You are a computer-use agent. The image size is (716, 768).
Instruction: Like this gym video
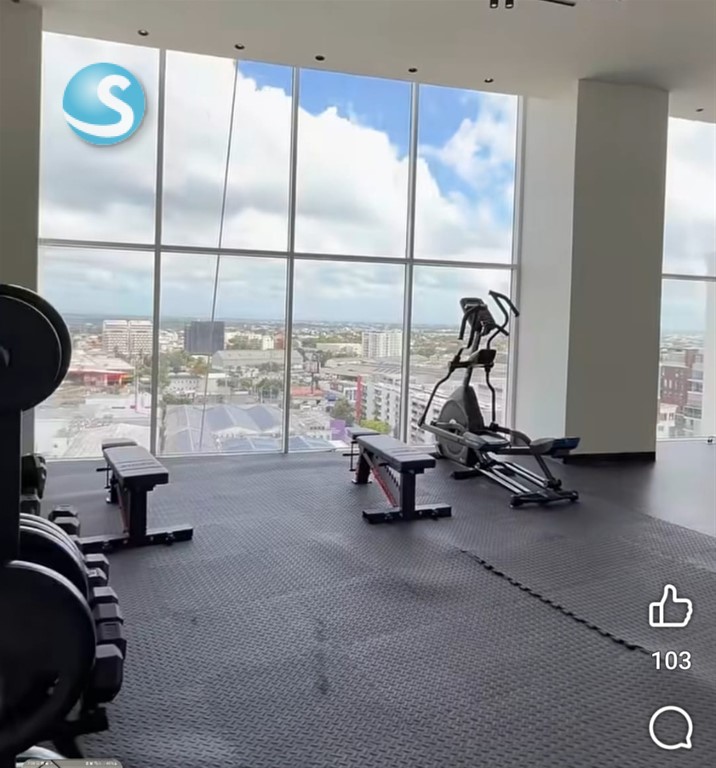670,607
